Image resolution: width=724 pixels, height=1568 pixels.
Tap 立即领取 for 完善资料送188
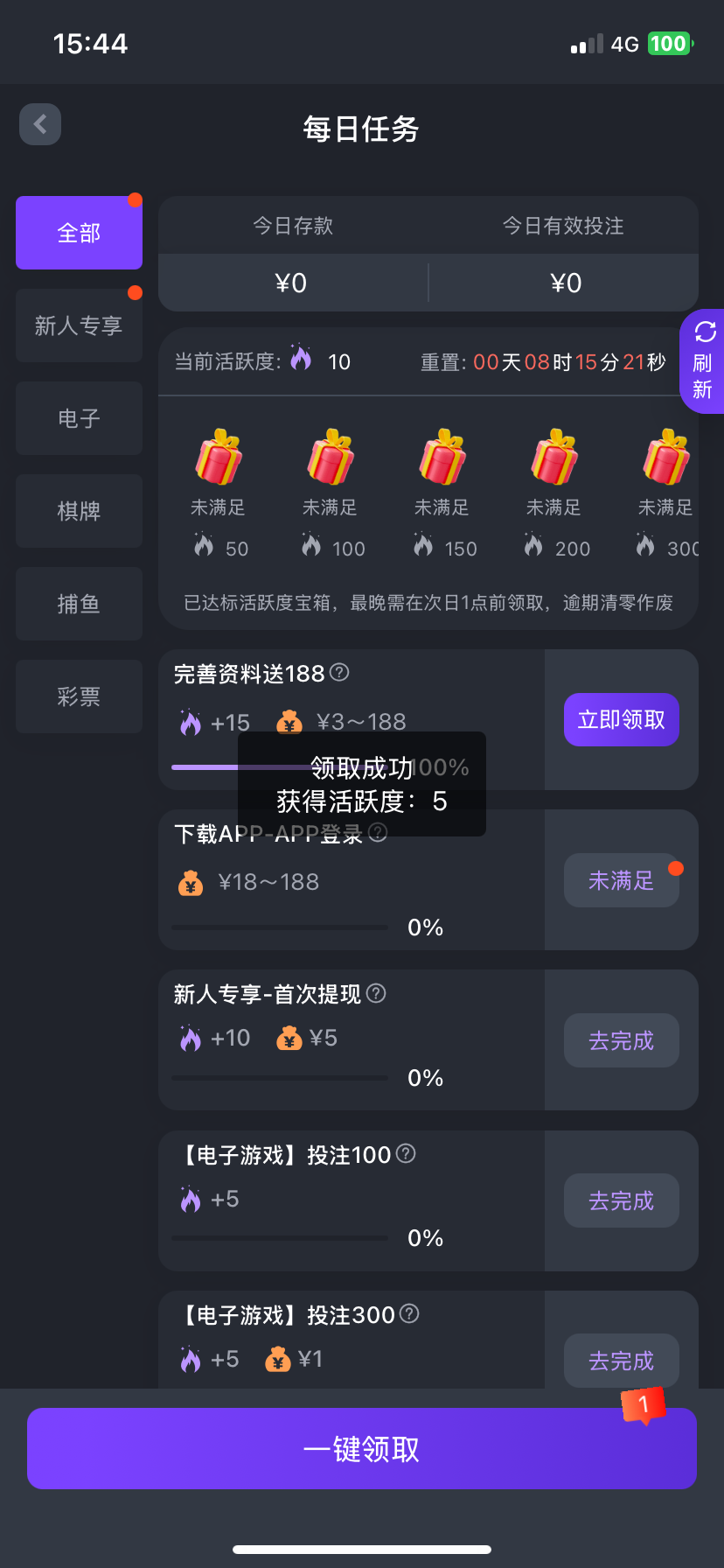[621, 720]
